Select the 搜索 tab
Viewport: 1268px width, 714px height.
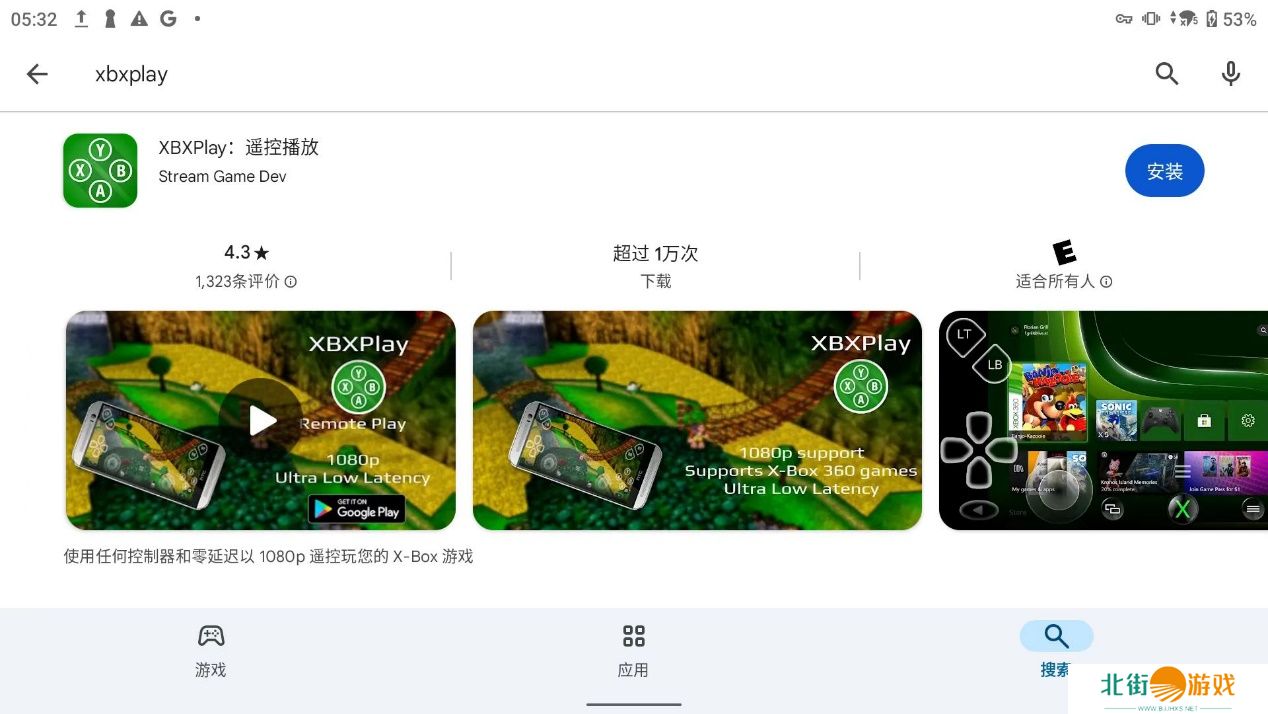click(x=1056, y=649)
